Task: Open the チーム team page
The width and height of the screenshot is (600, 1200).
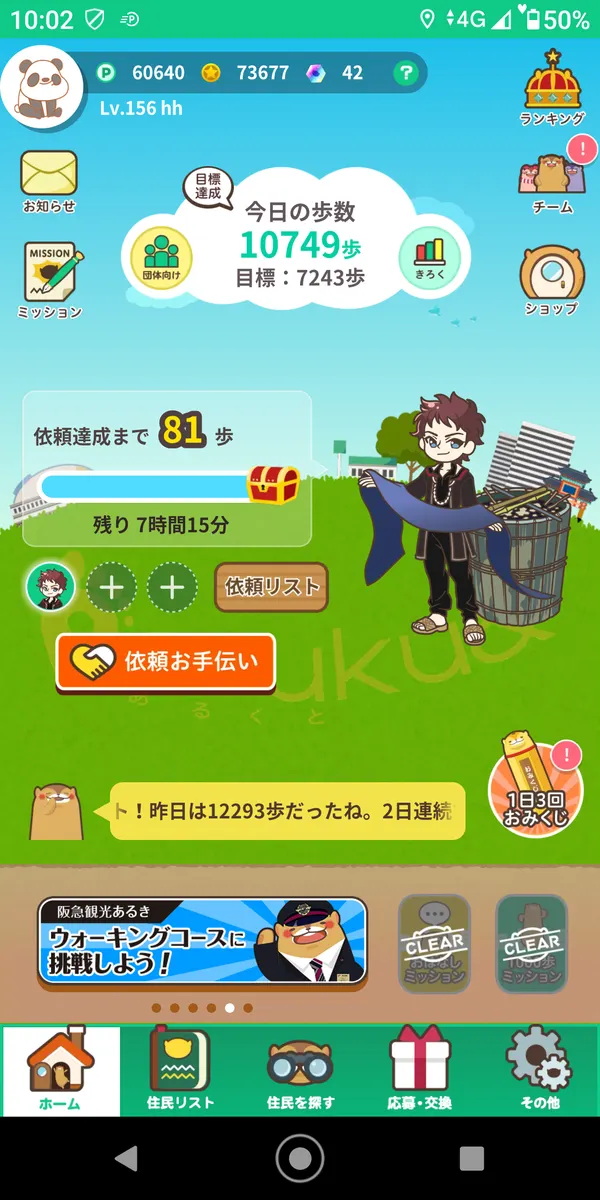Action: click(552, 178)
